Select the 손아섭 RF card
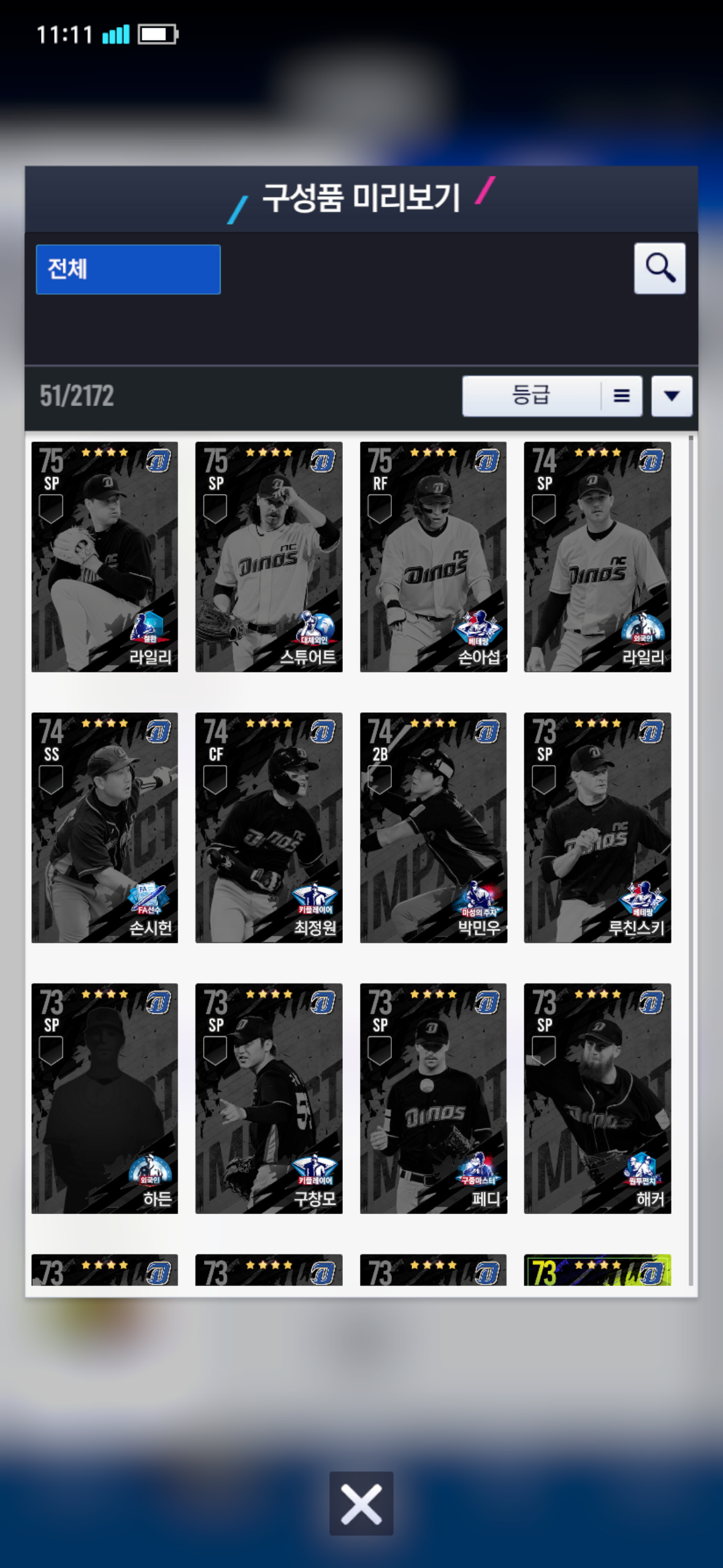The width and height of the screenshot is (723, 1568). [433, 556]
